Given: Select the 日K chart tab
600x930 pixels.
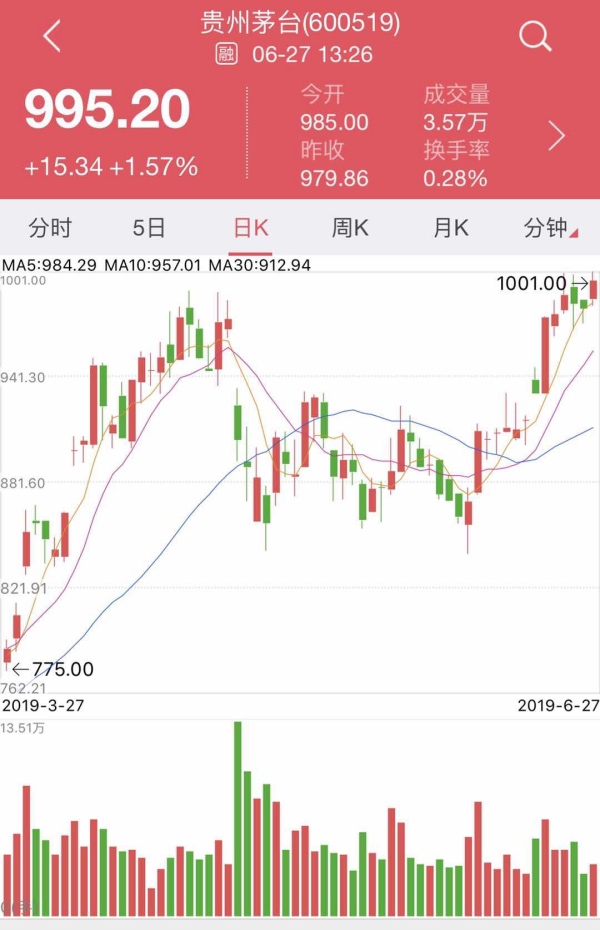Looking at the screenshot, I should [250, 228].
